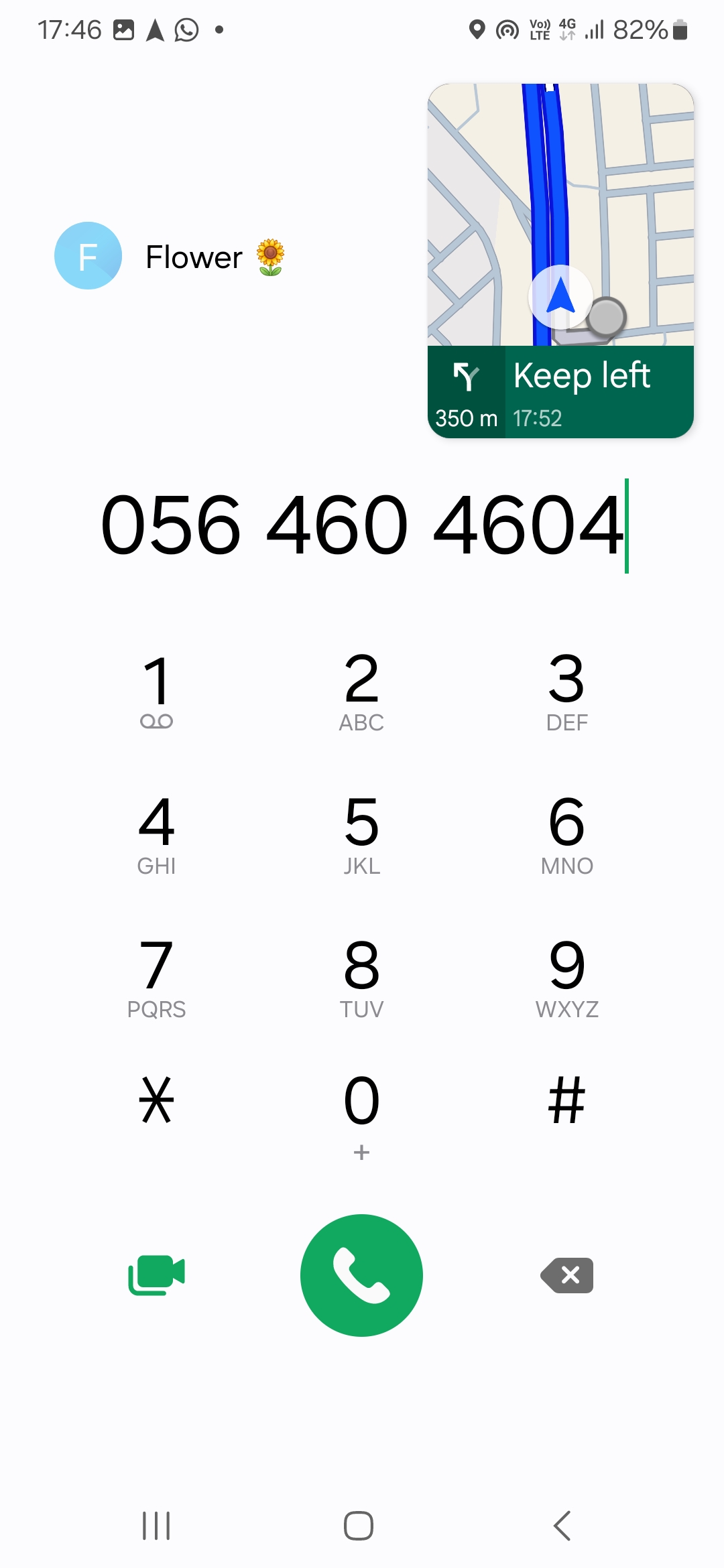Type digit 6 MNO
Image resolution: width=724 pixels, height=1568 pixels.
[x=567, y=835]
